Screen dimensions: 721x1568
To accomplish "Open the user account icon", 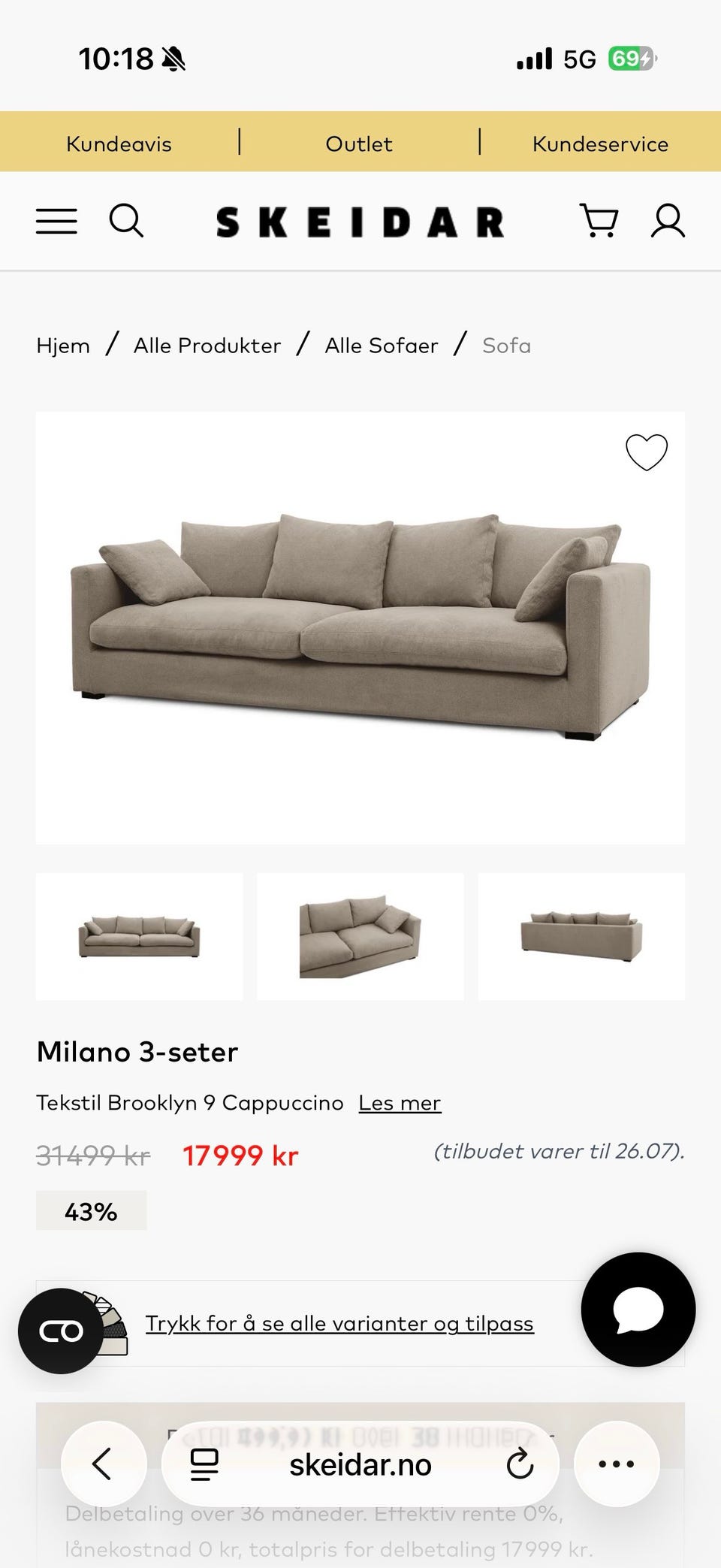I will [x=668, y=221].
